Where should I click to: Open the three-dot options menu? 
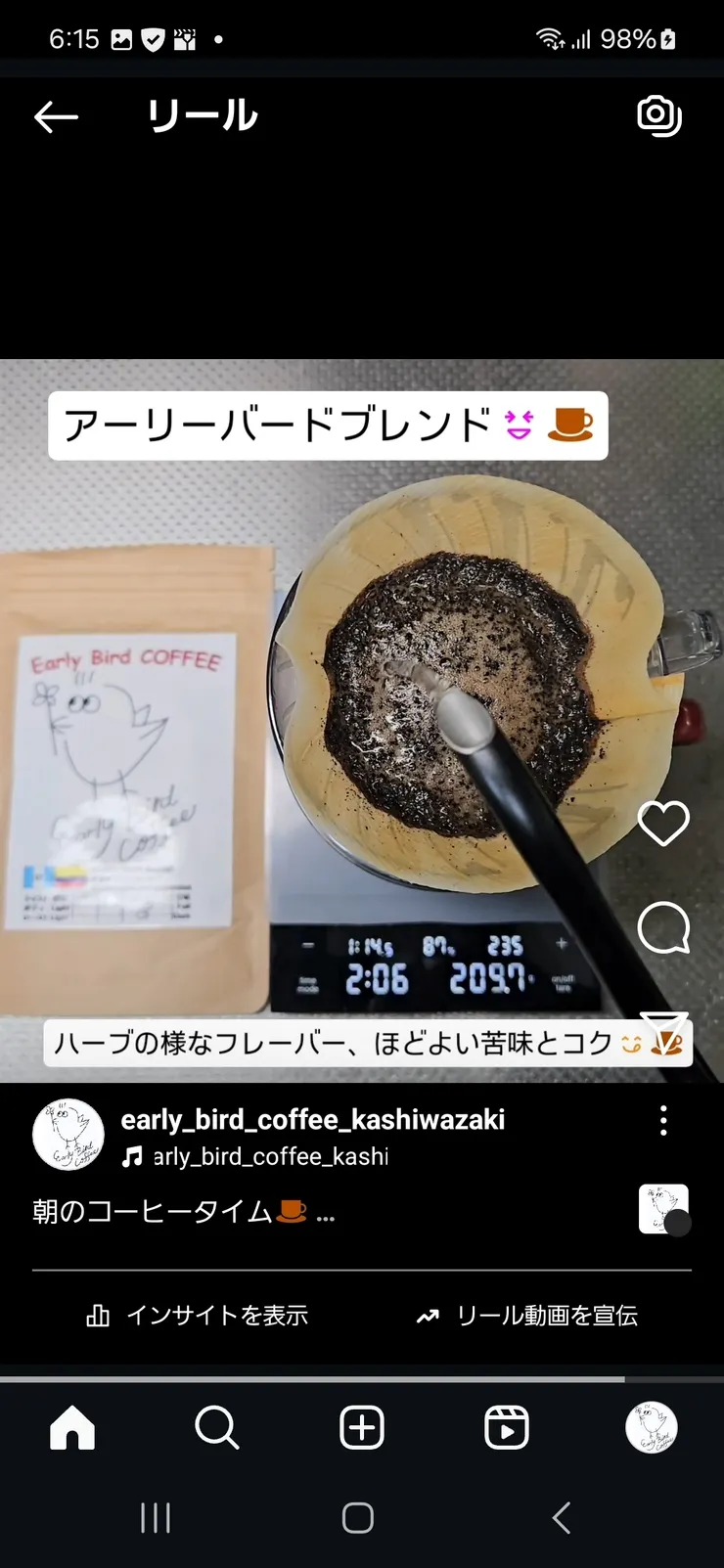coord(663,1121)
